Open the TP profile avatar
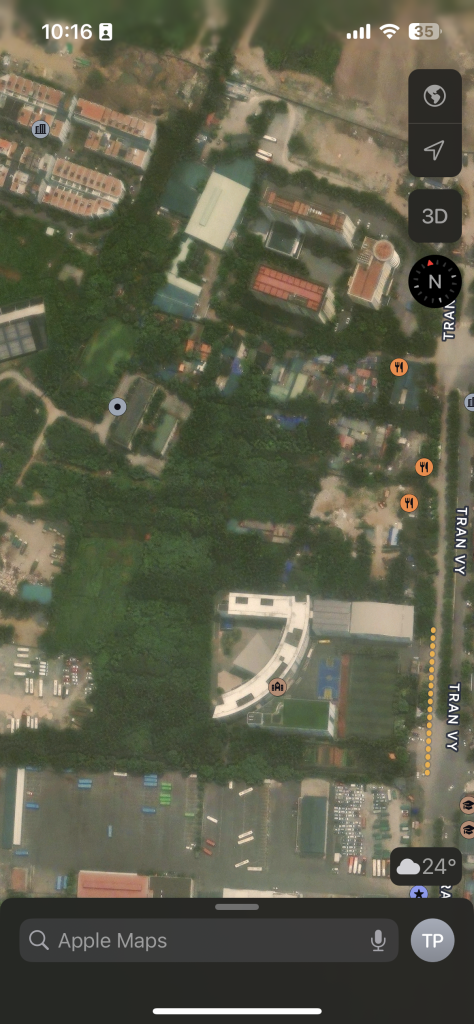 pos(432,940)
